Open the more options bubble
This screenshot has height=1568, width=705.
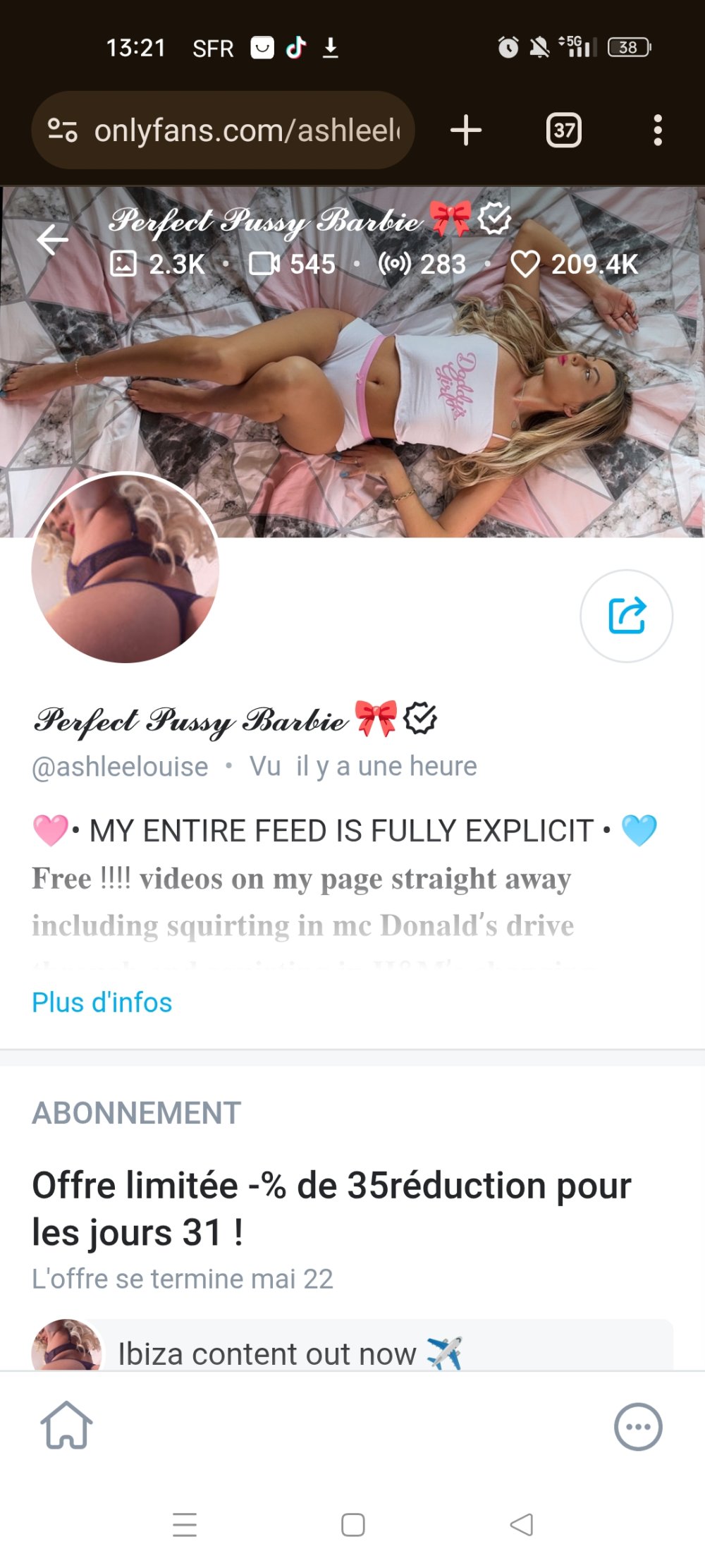click(638, 1427)
